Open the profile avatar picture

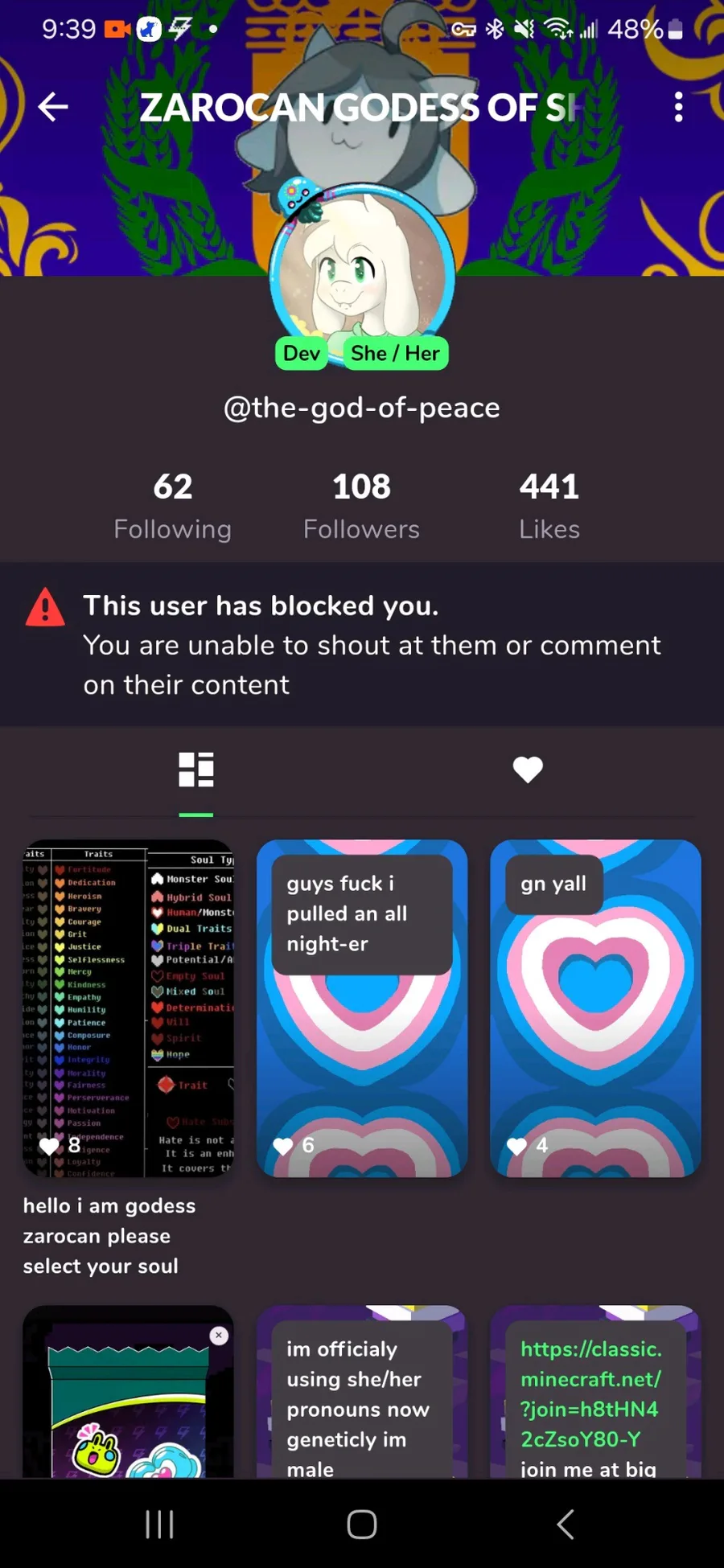point(362,273)
